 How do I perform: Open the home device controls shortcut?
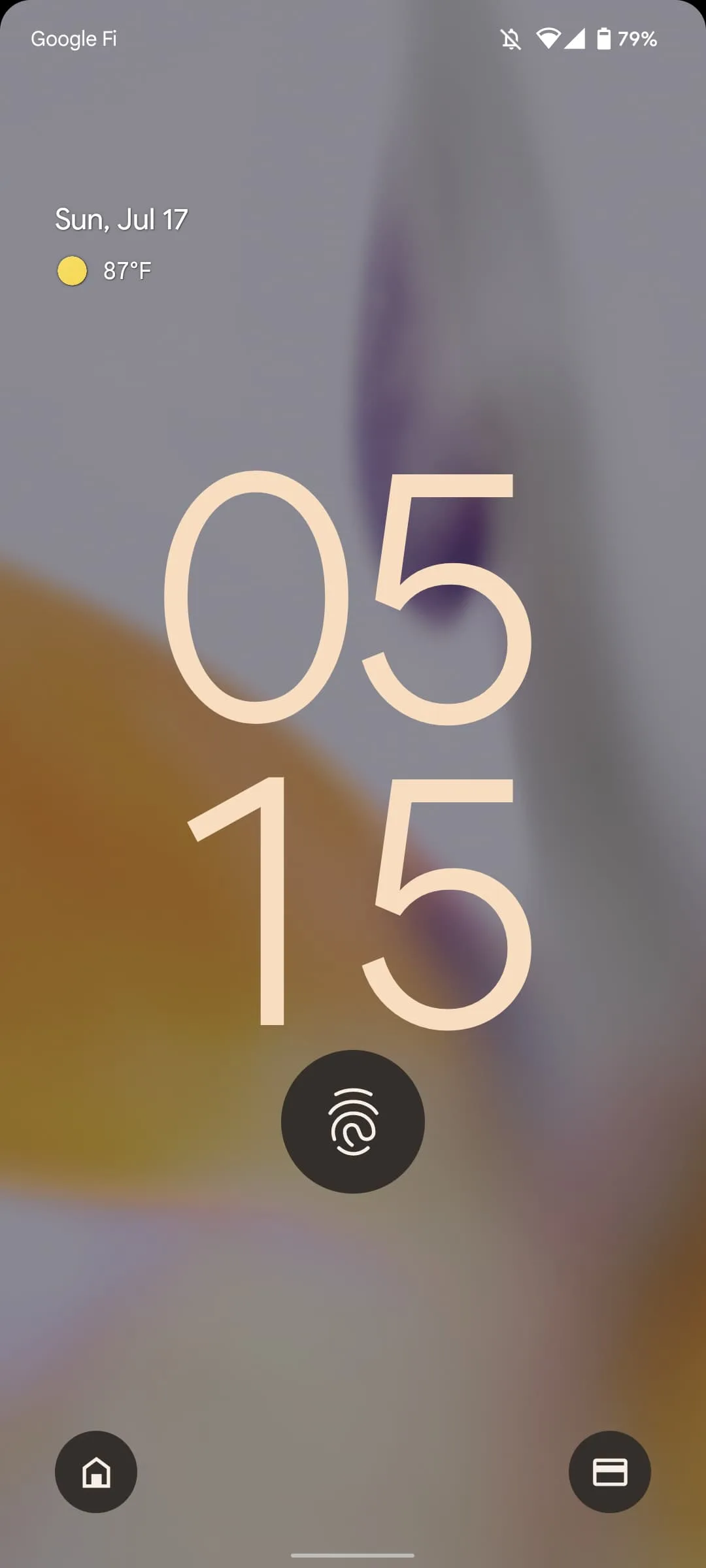click(96, 1471)
